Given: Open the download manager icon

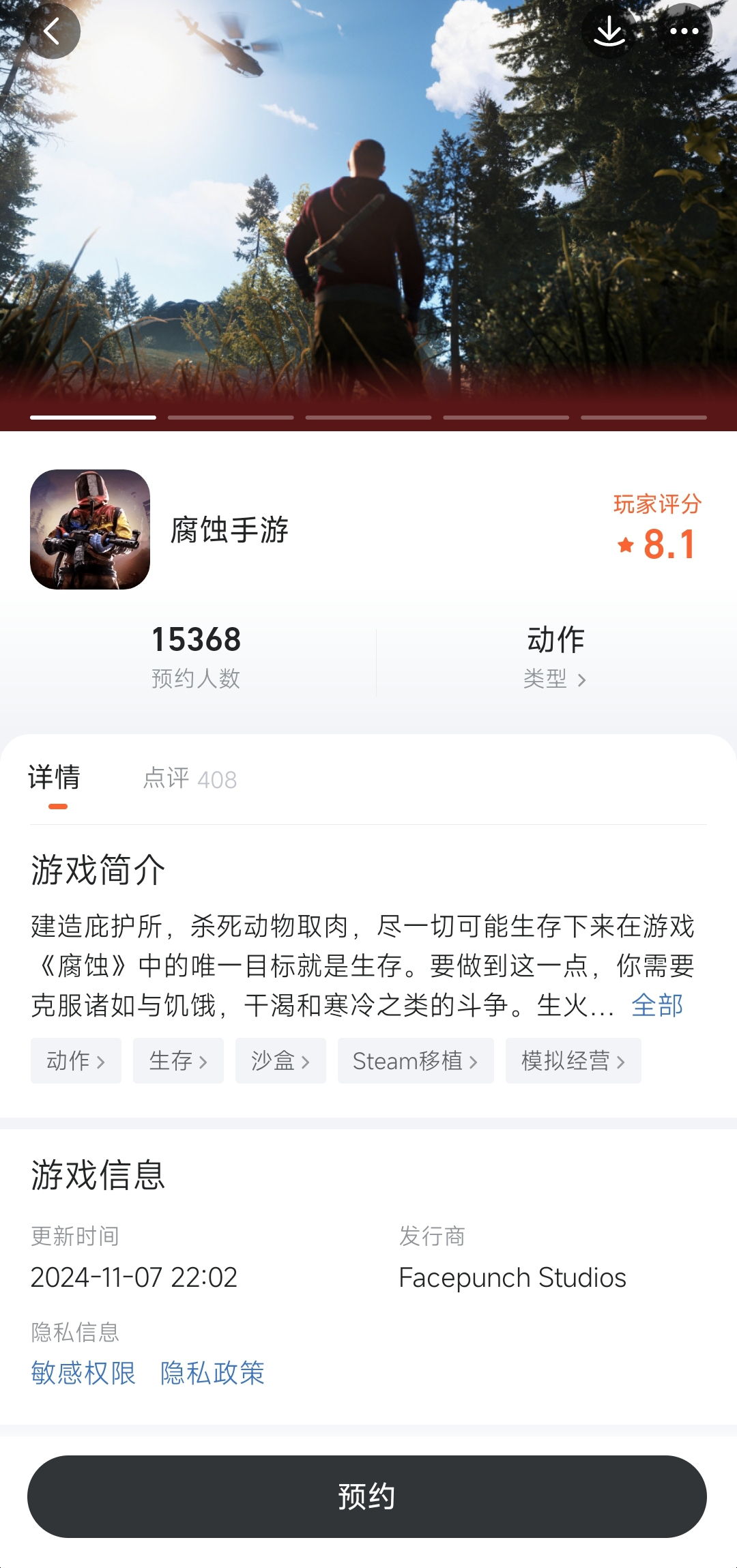Looking at the screenshot, I should coord(609,31).
